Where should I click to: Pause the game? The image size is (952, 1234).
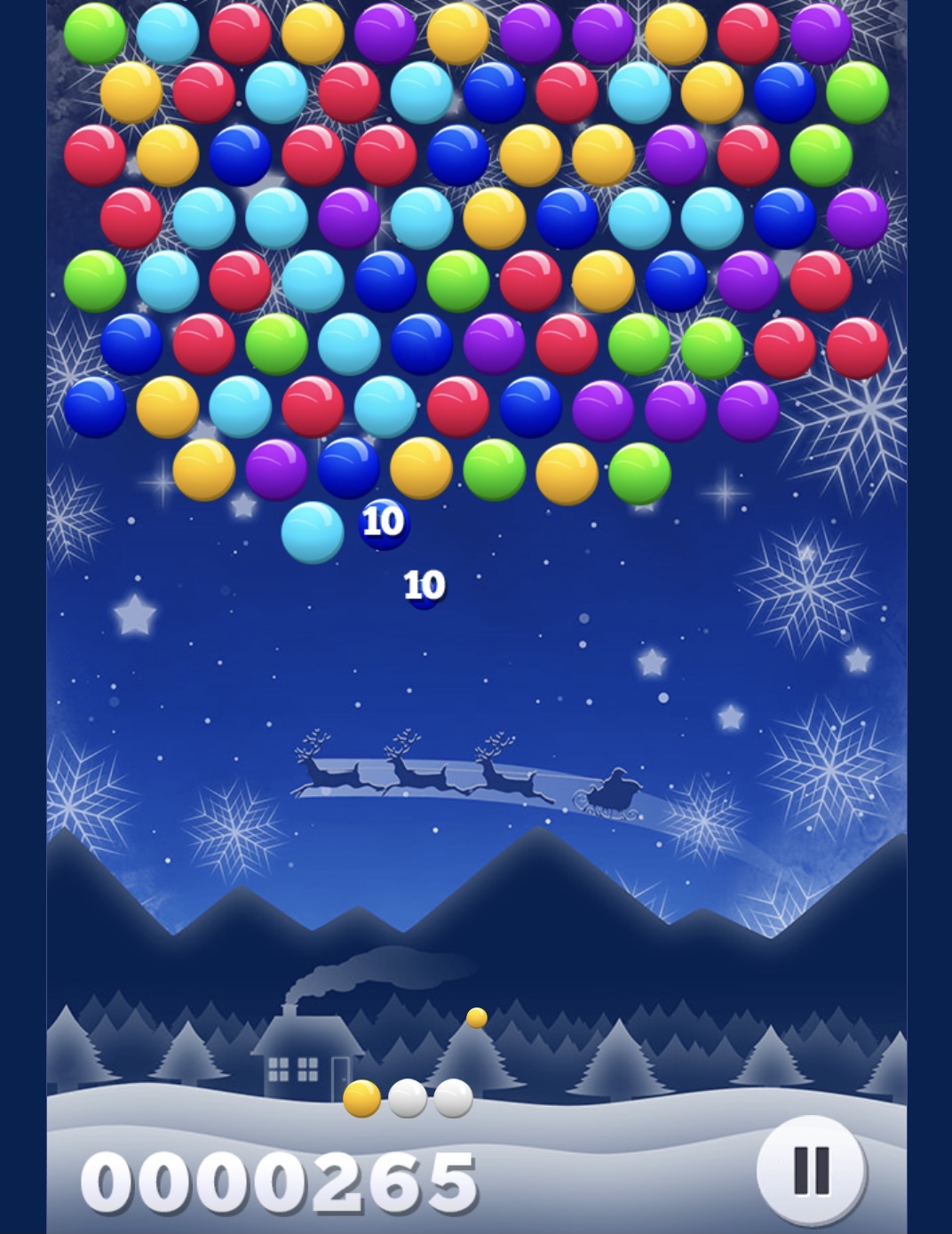click(x=810, y=1170)
